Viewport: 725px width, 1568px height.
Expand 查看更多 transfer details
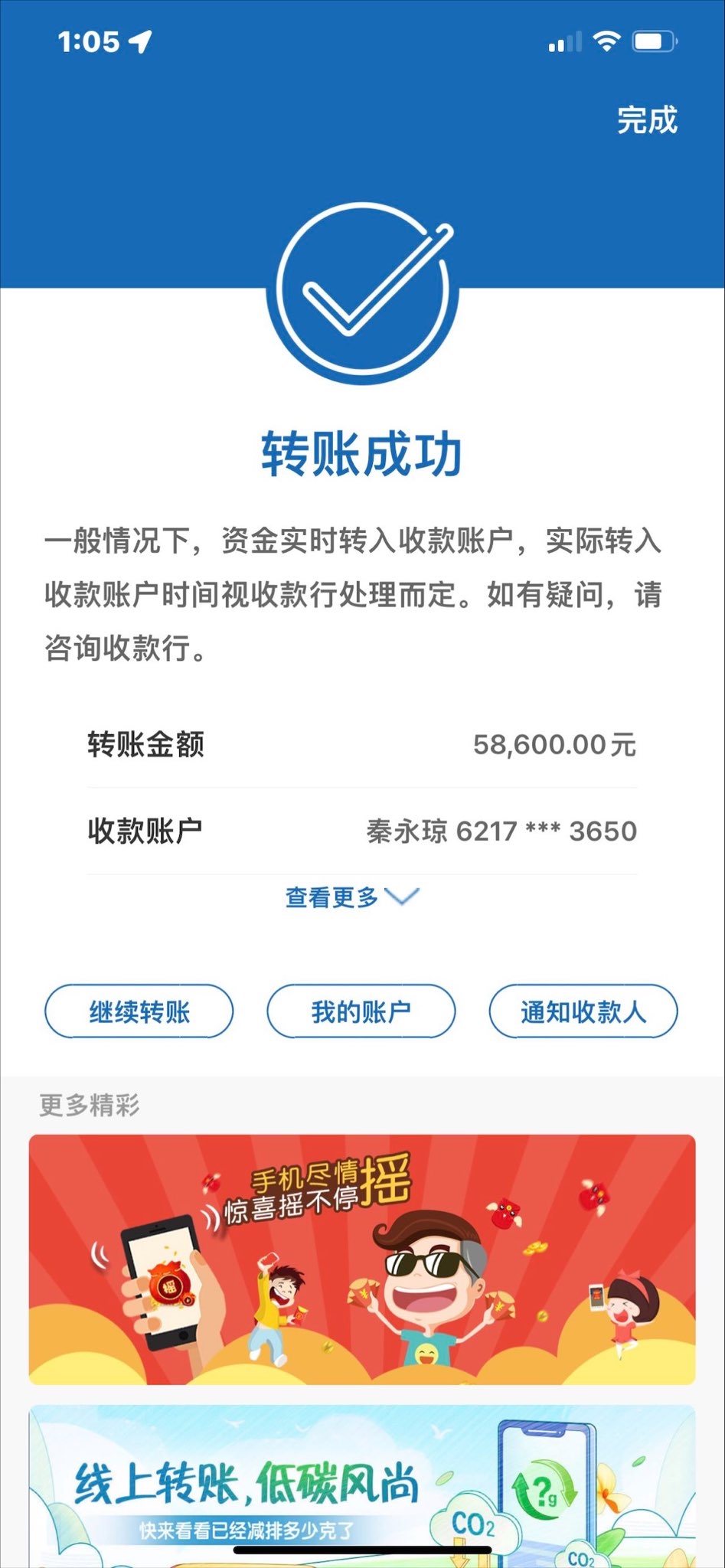click(352, 897)
